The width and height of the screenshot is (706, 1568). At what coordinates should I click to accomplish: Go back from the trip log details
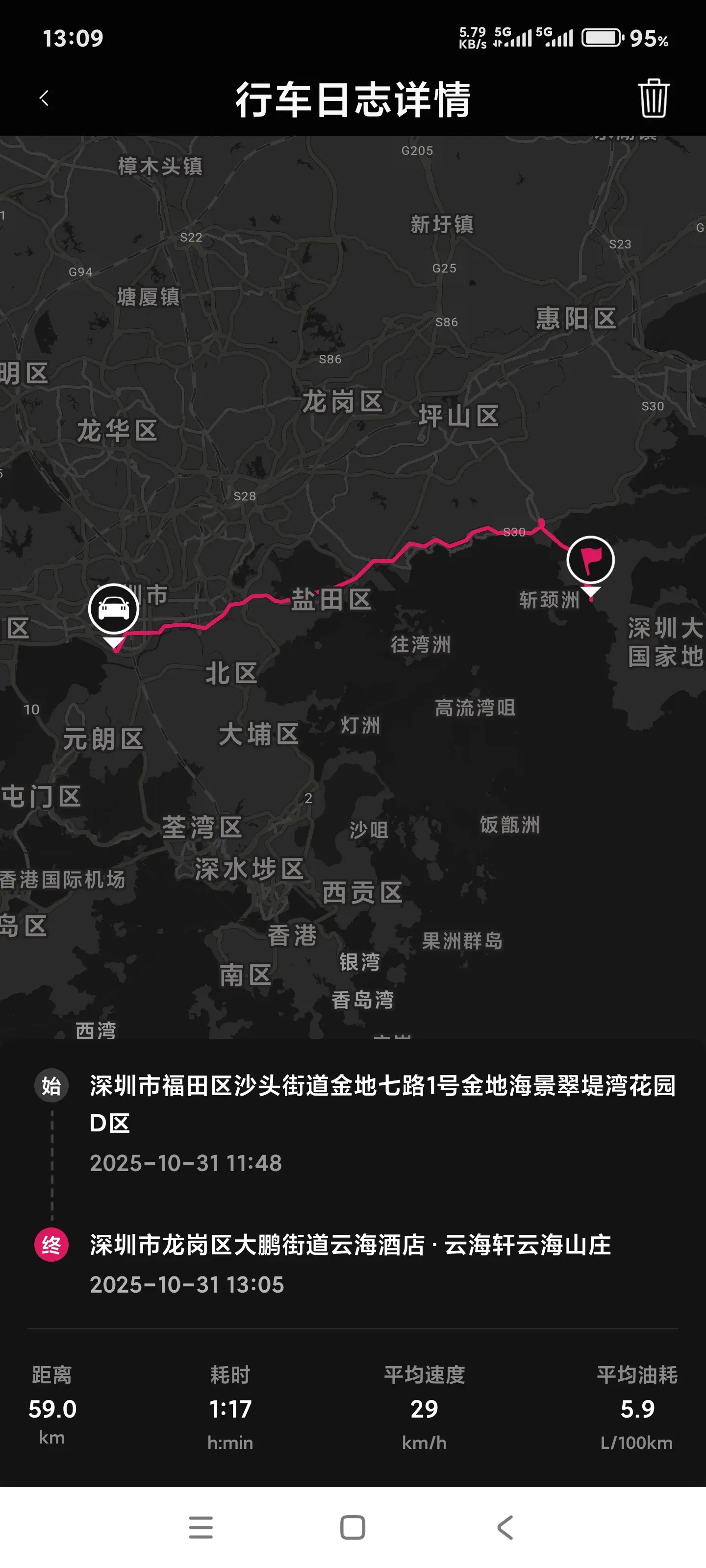point(44,98)
